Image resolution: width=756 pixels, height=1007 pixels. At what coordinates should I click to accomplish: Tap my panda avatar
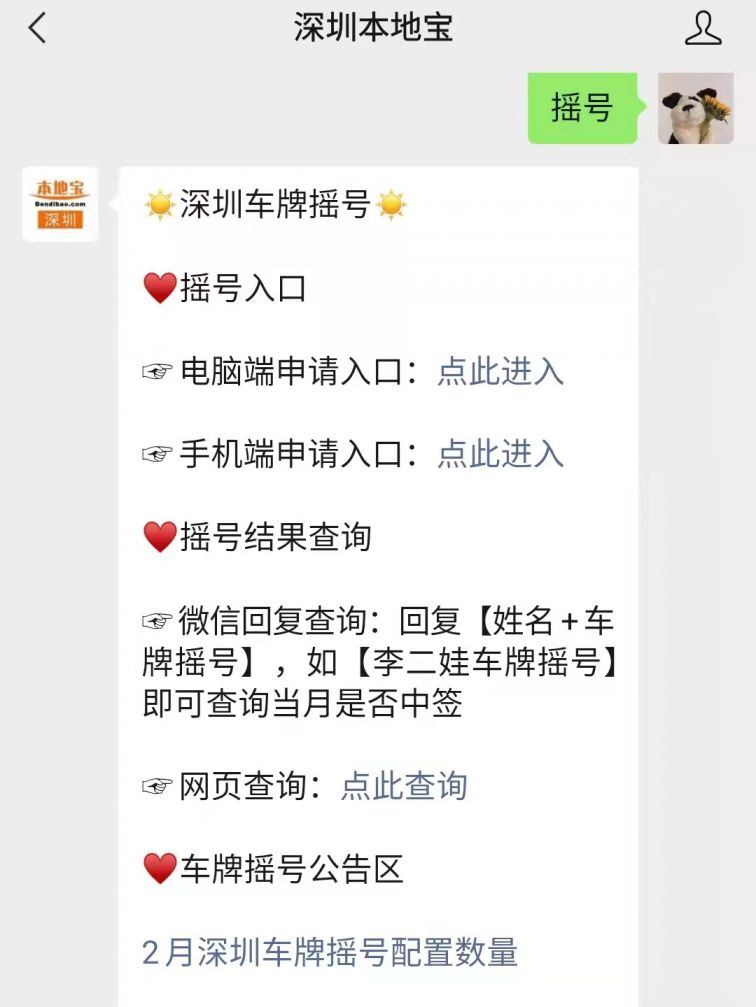[695, 108]
